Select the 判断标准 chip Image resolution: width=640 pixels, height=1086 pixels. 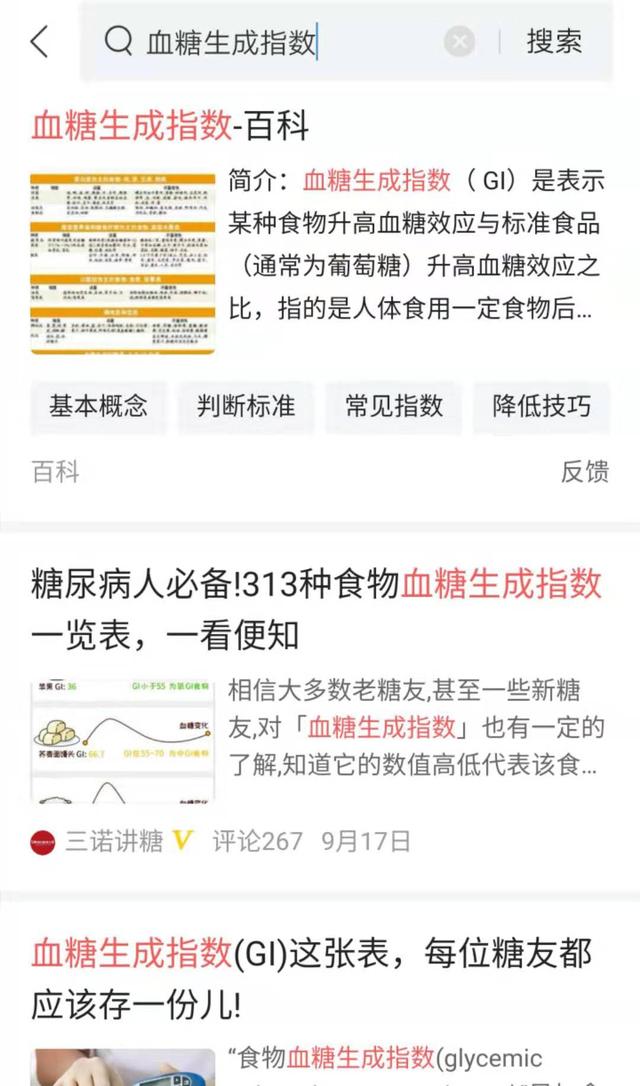pos(246,407)
